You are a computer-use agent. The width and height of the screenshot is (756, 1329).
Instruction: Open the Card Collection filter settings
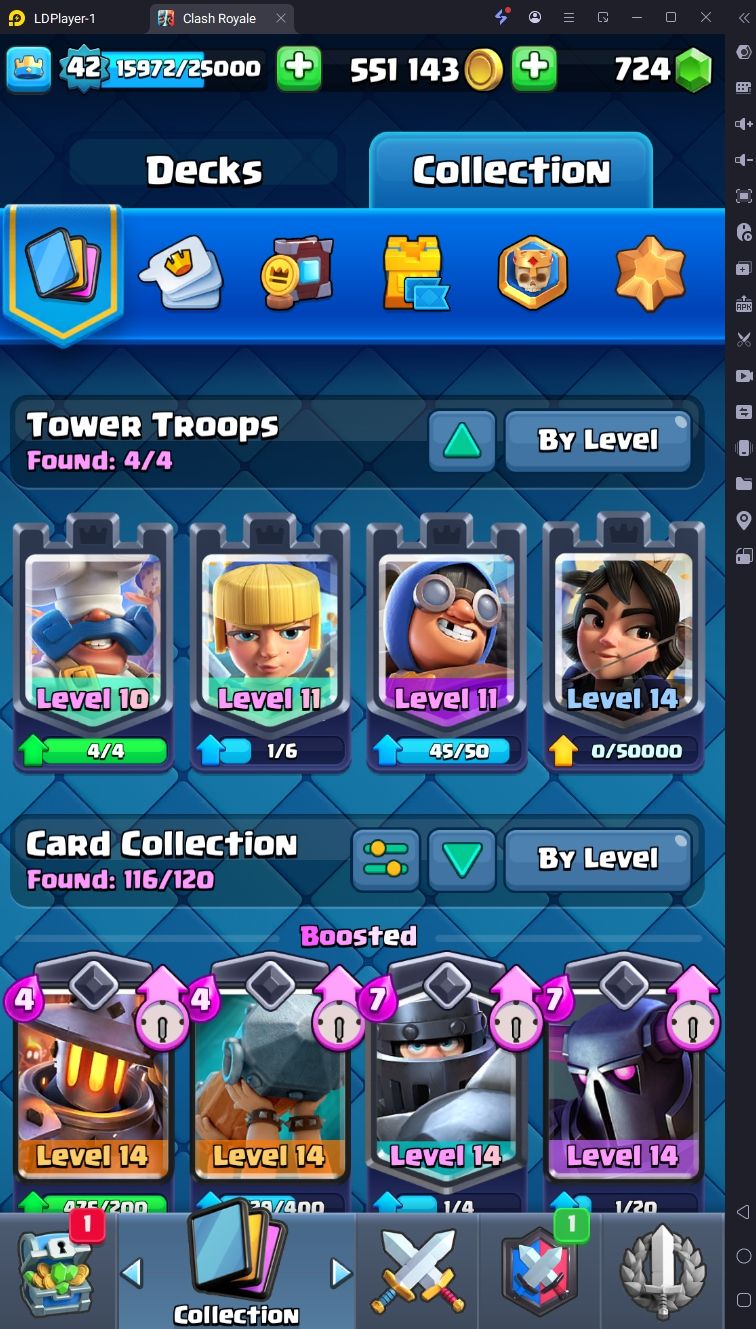coord(386,859)
